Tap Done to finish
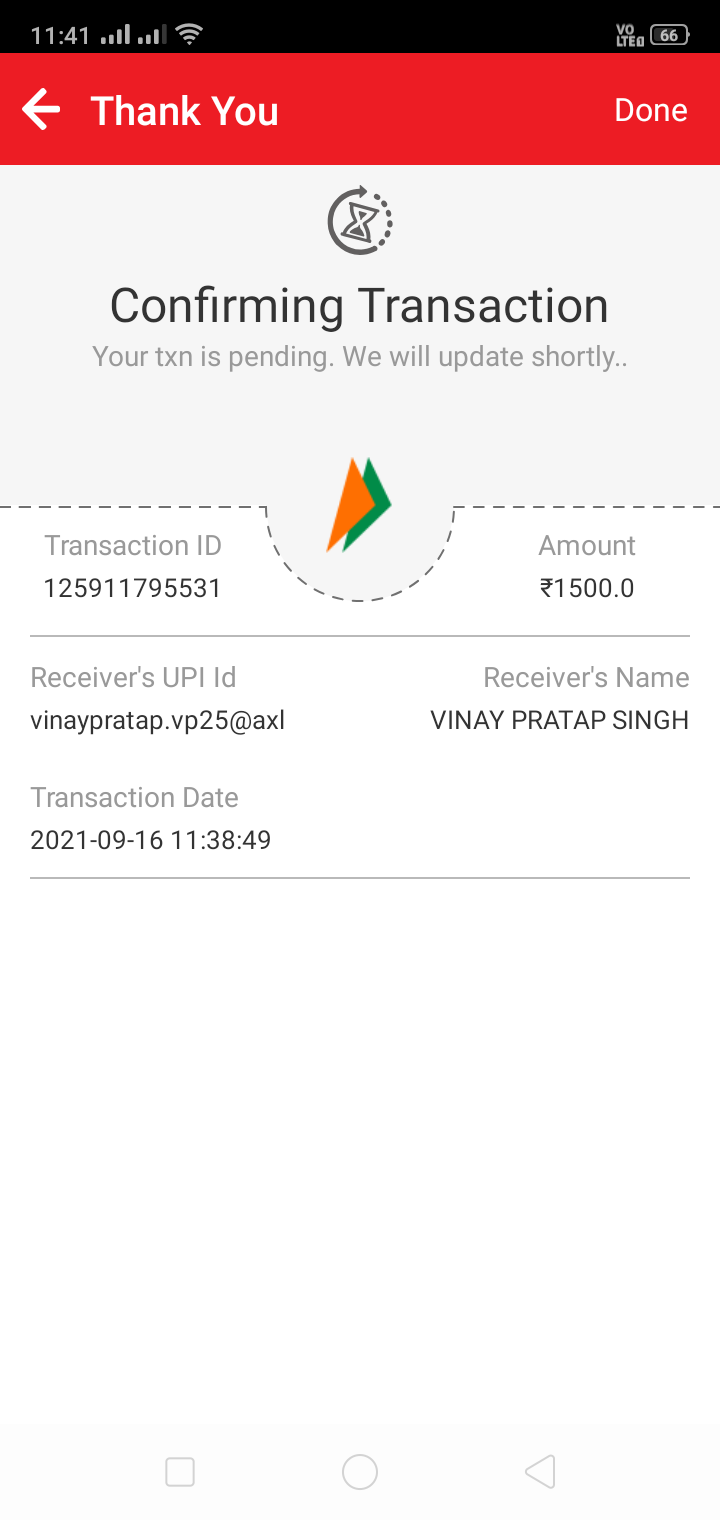This screenshot has width=720, height=1520. pyautogui.click(x=650, y=110)
